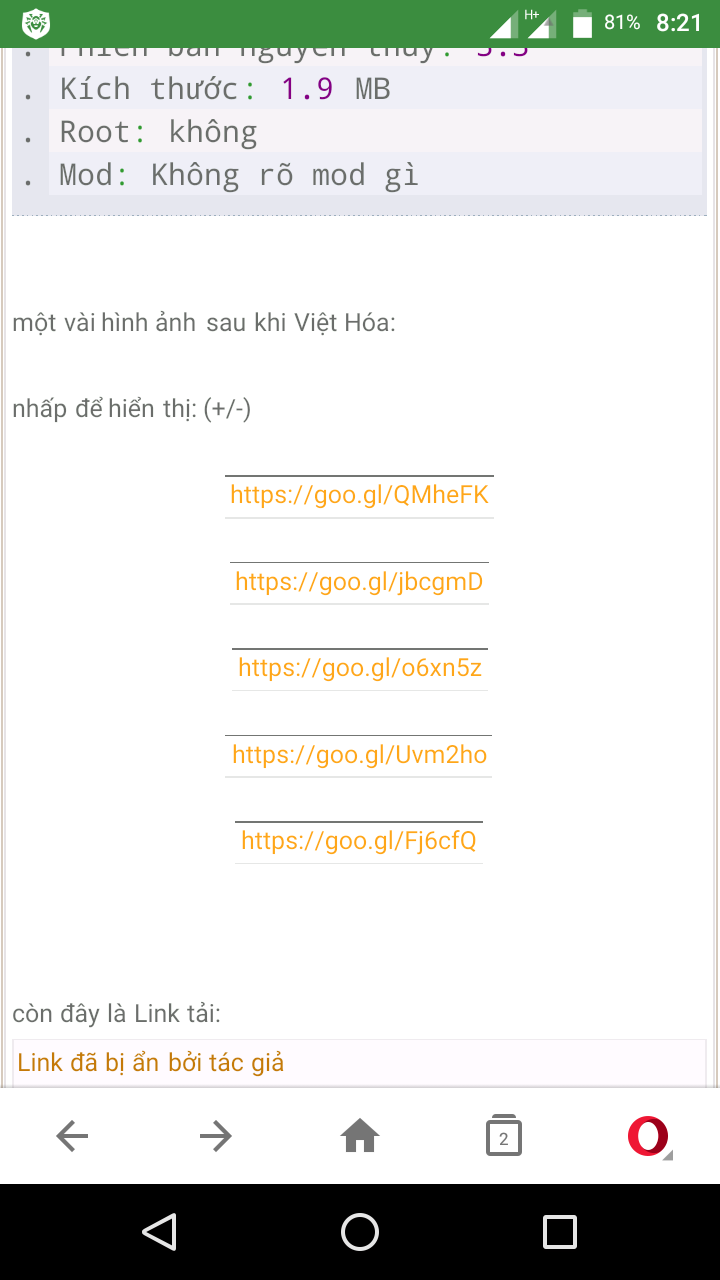Open the https://goo.gl/Fj6cfQ link
720x1280 pixels.
pyautogui.click(x=359, y=841)
